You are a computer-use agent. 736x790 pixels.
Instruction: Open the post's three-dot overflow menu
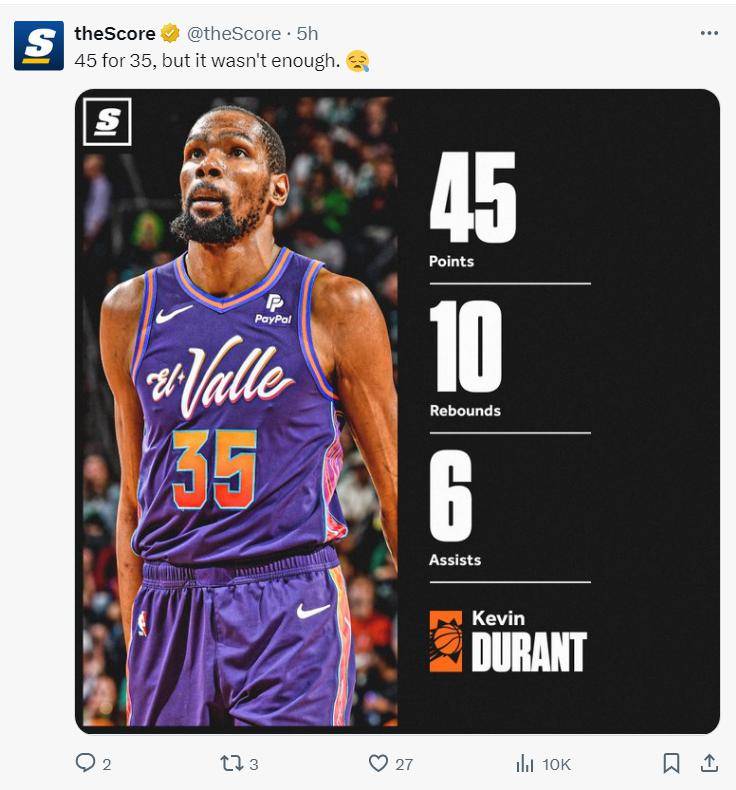coord(709,33)
